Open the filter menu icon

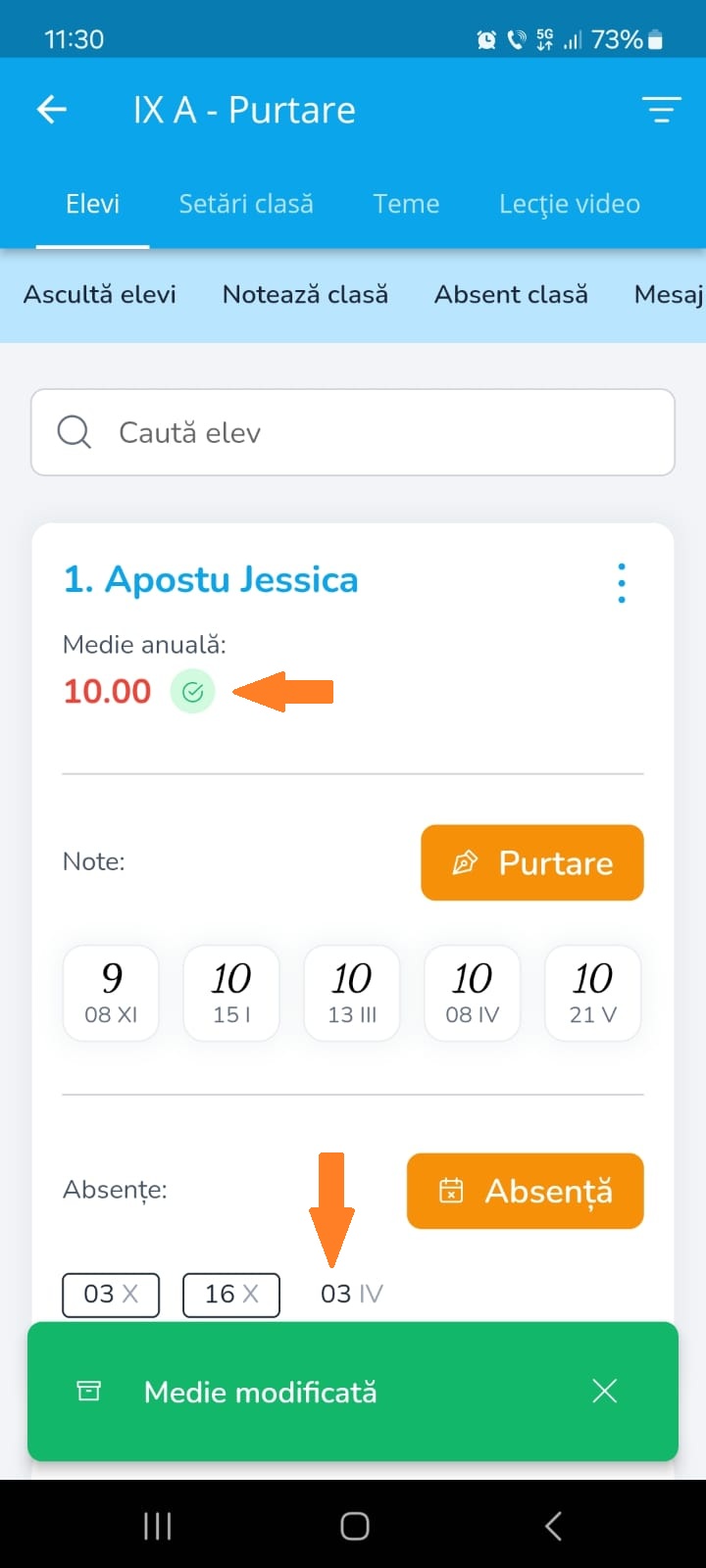(x=662, y=110)
